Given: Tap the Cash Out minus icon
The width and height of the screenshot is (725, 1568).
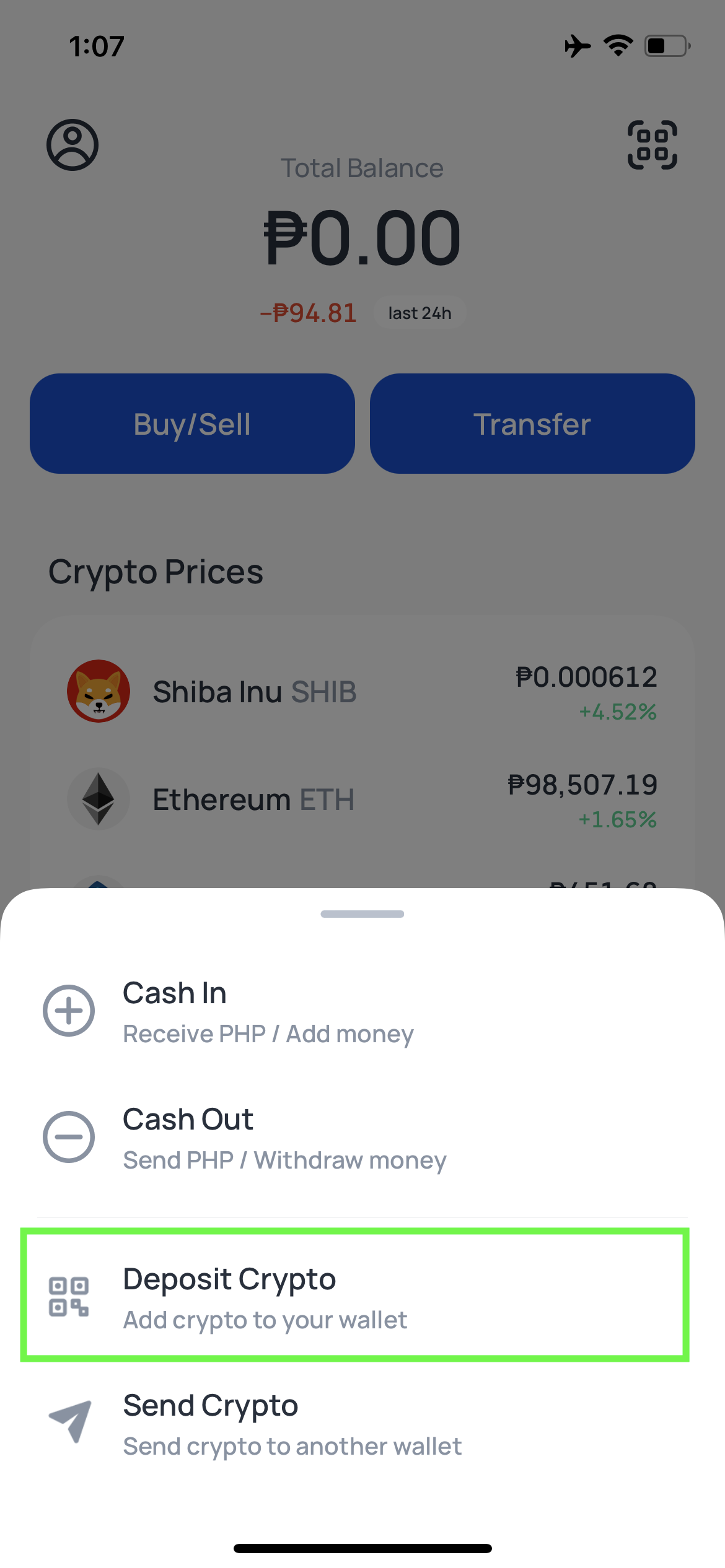Looking at the screenshot, I should point(68,1136).
